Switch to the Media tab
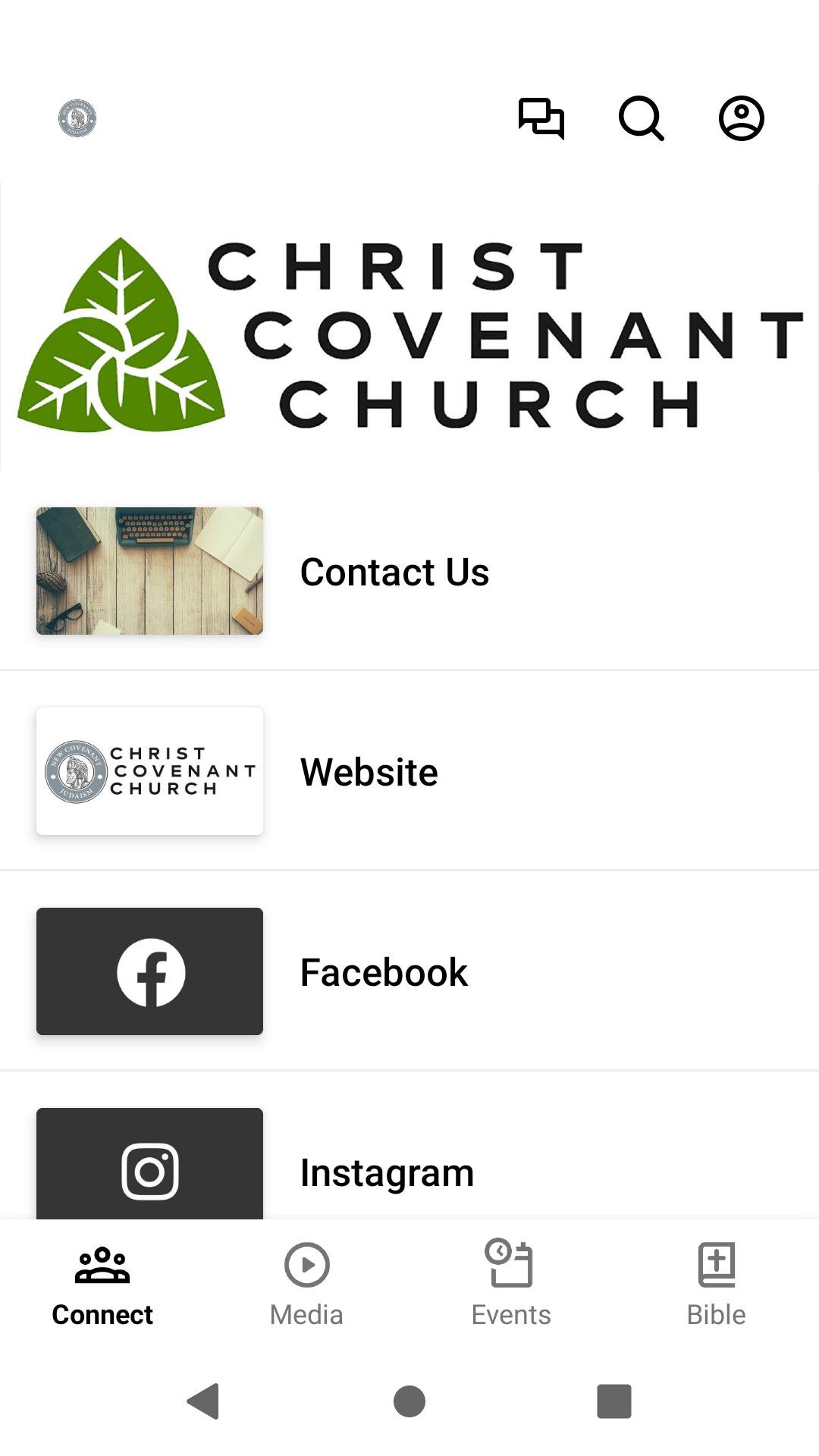Image resolution: width=819 pixels, height=1456 pixels. (306, 1285)
